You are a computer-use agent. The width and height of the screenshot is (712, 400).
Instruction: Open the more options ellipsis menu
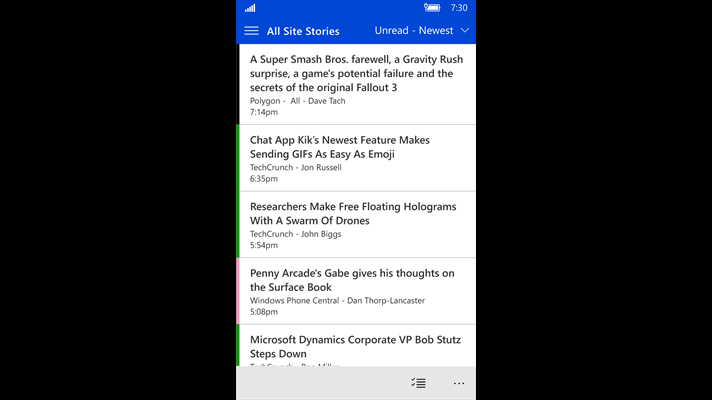[459, 383]
